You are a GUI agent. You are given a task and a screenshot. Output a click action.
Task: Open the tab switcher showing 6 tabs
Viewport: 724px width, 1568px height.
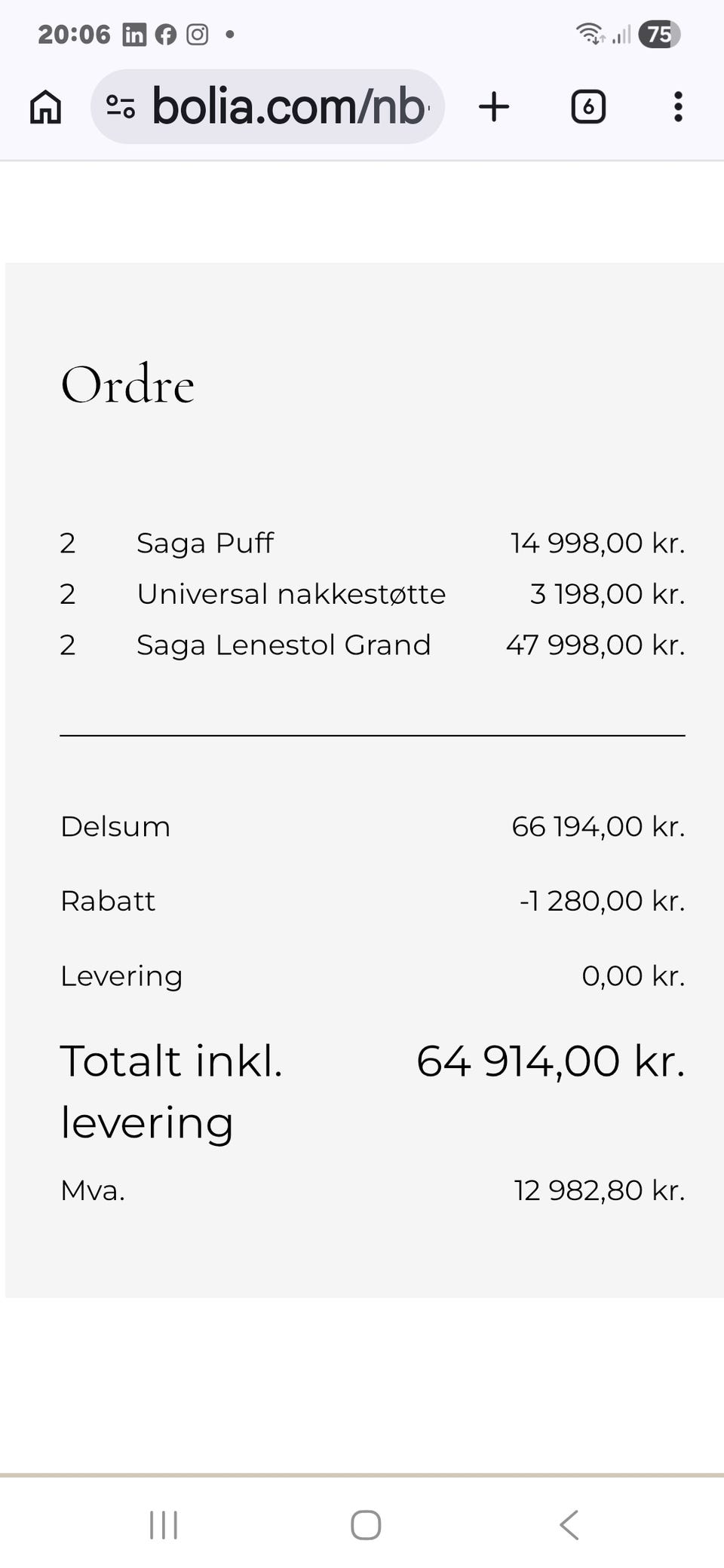[588, 106]
